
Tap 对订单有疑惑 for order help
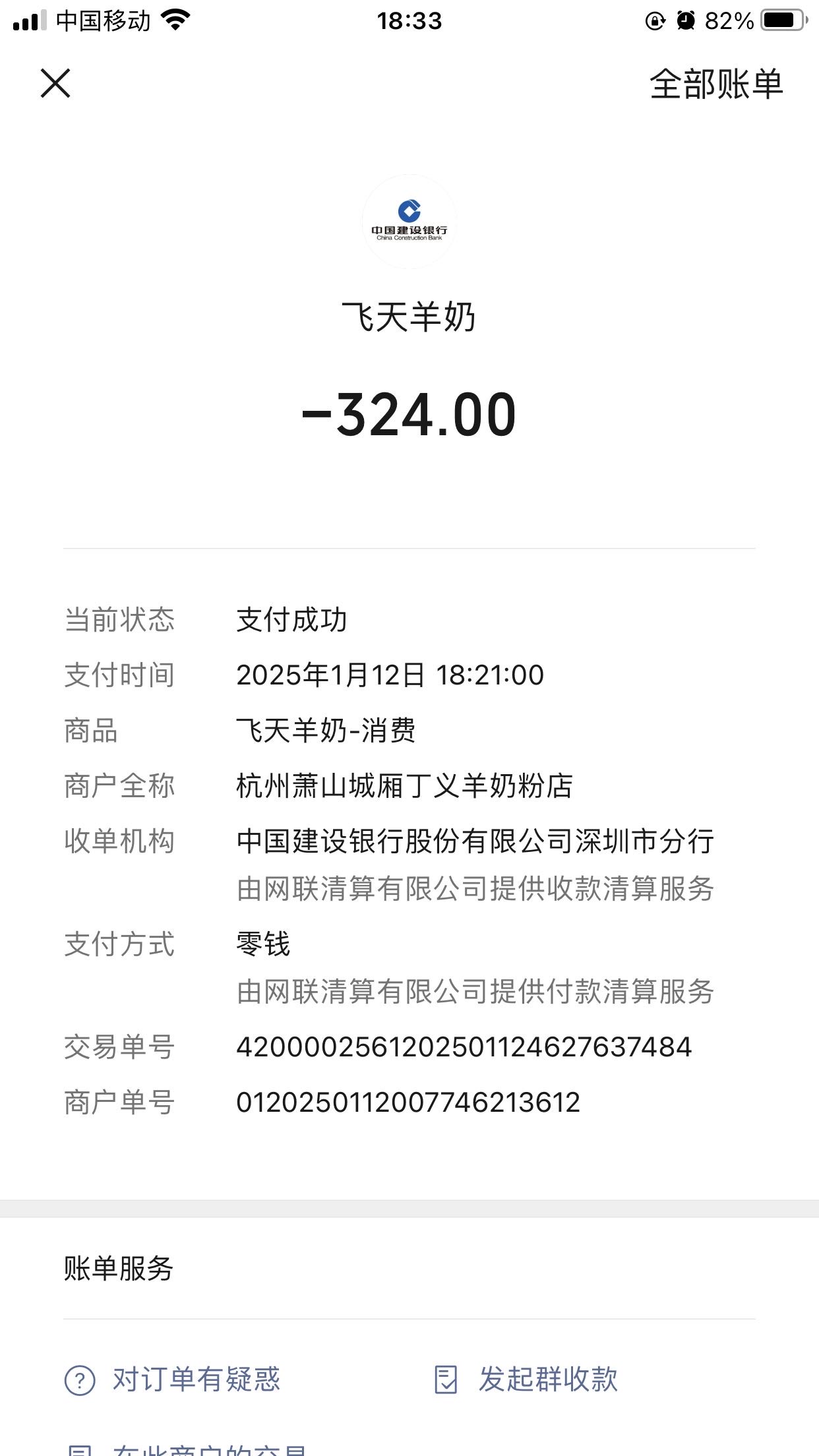click(x=173, y=1380)
